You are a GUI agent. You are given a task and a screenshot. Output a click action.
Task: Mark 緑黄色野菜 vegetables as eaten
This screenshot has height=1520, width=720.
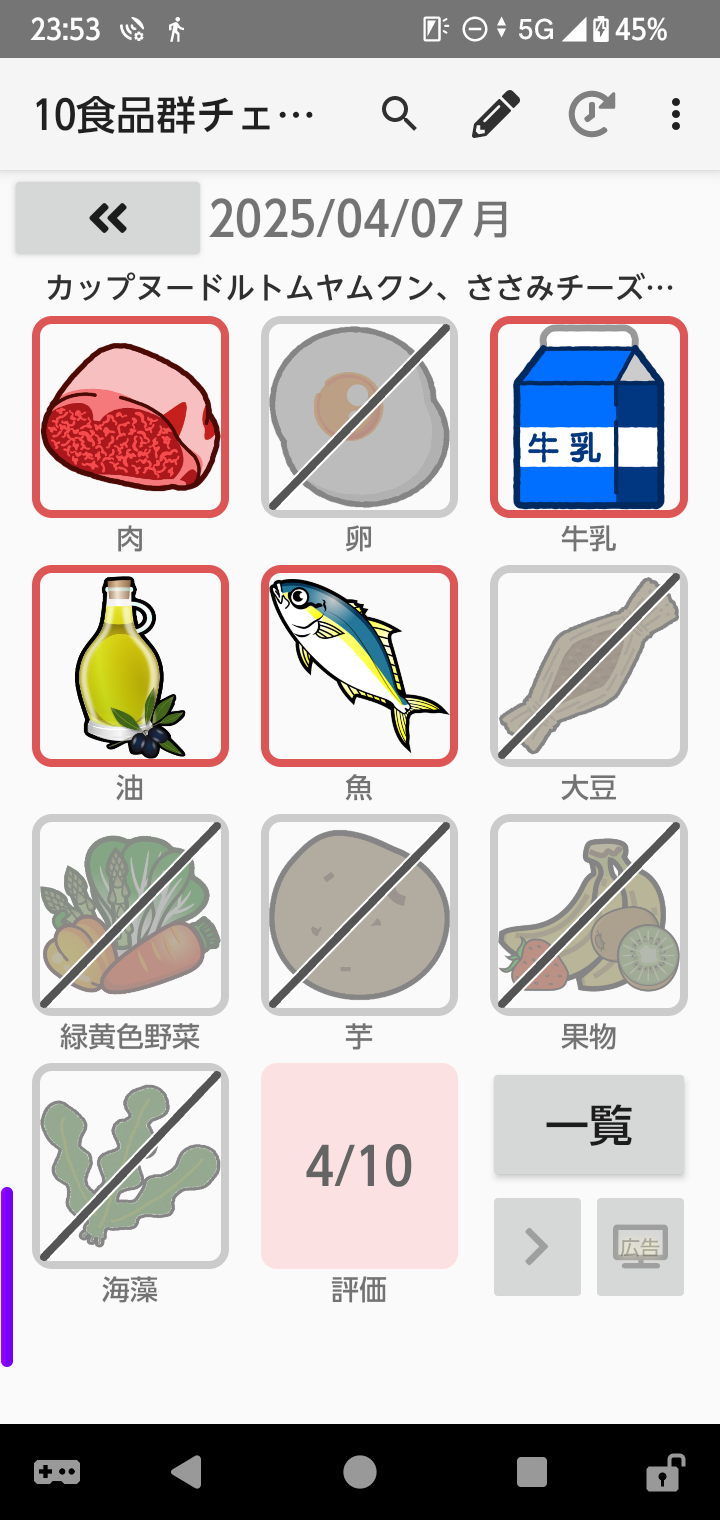pos(131,915)
